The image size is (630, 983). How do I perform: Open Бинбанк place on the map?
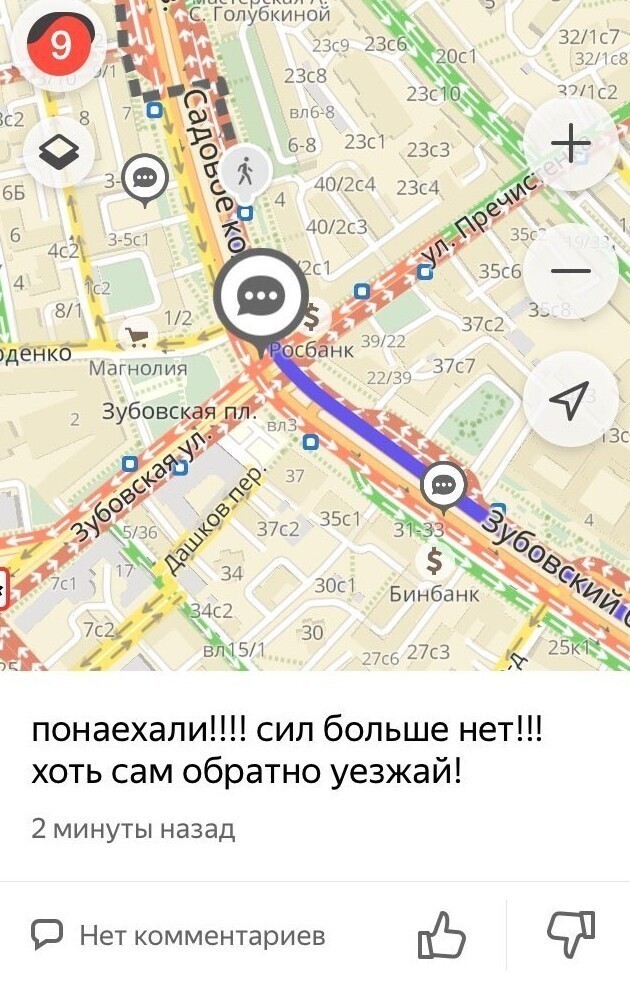click(434, 561)
